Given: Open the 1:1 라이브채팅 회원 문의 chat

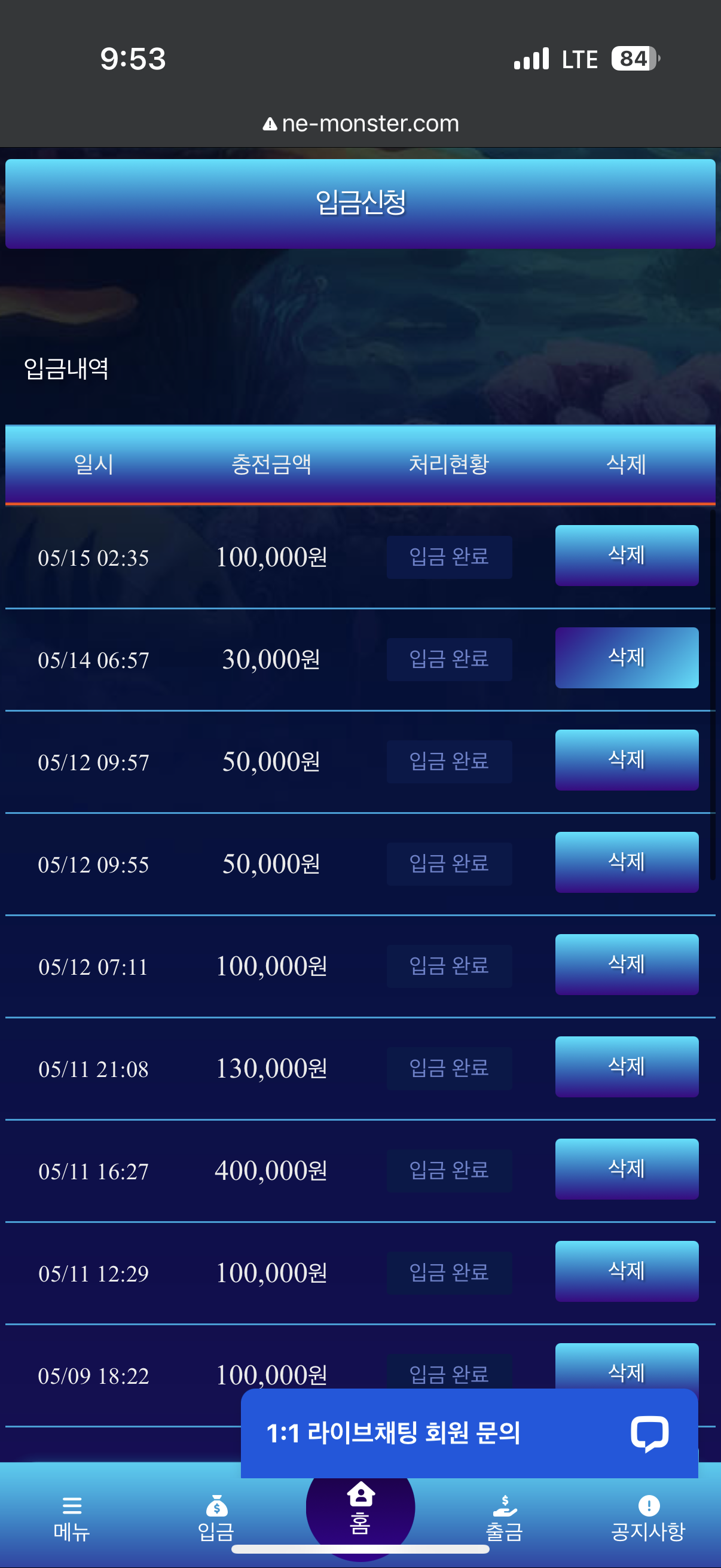Looking at the screenshot, I should click(469, 1433).
